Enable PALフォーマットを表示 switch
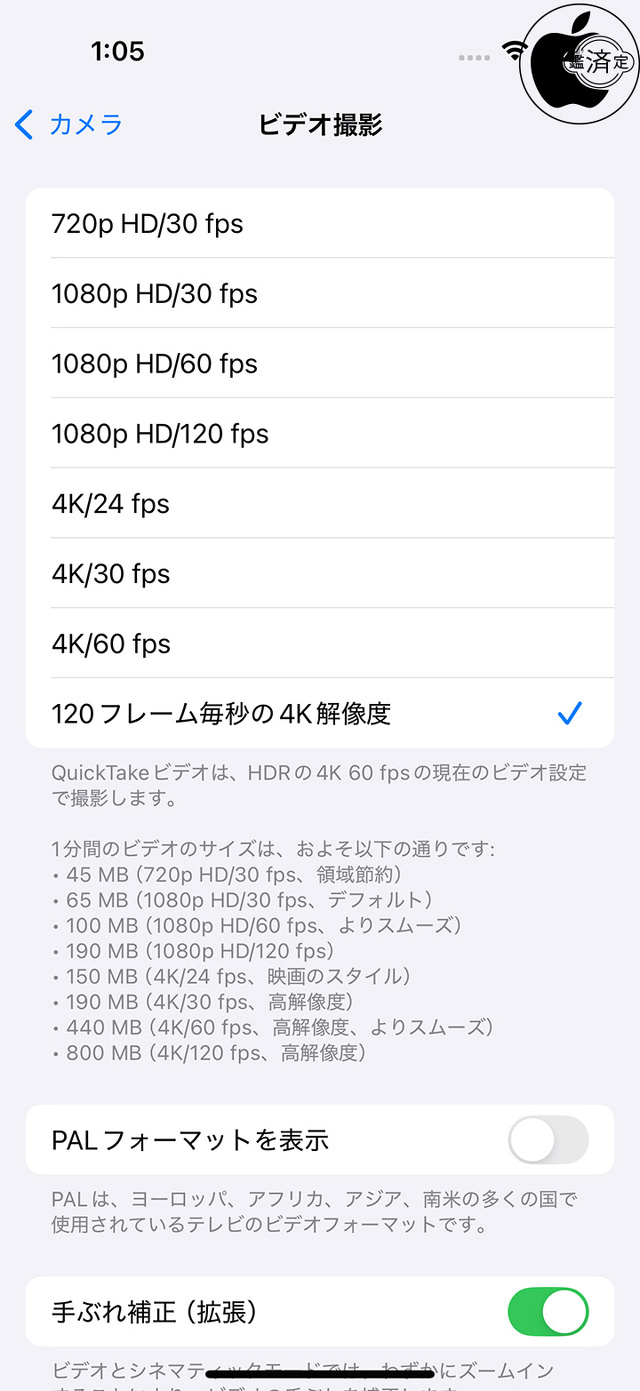 [x=548, y=1140]
